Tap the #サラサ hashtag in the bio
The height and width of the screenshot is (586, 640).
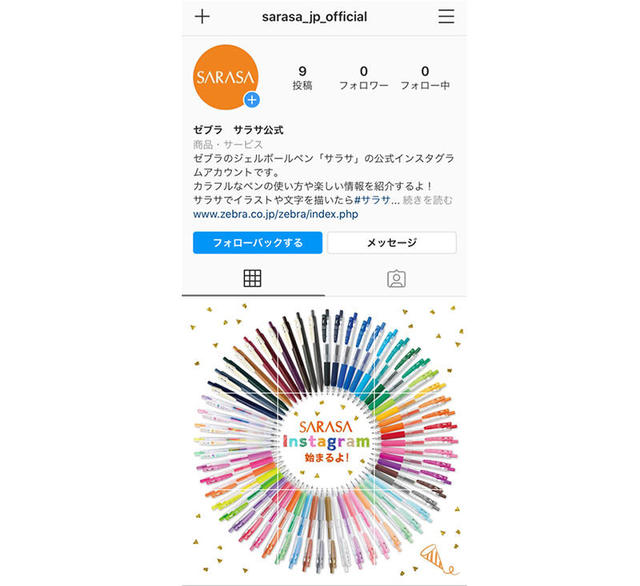coord(376,200)
